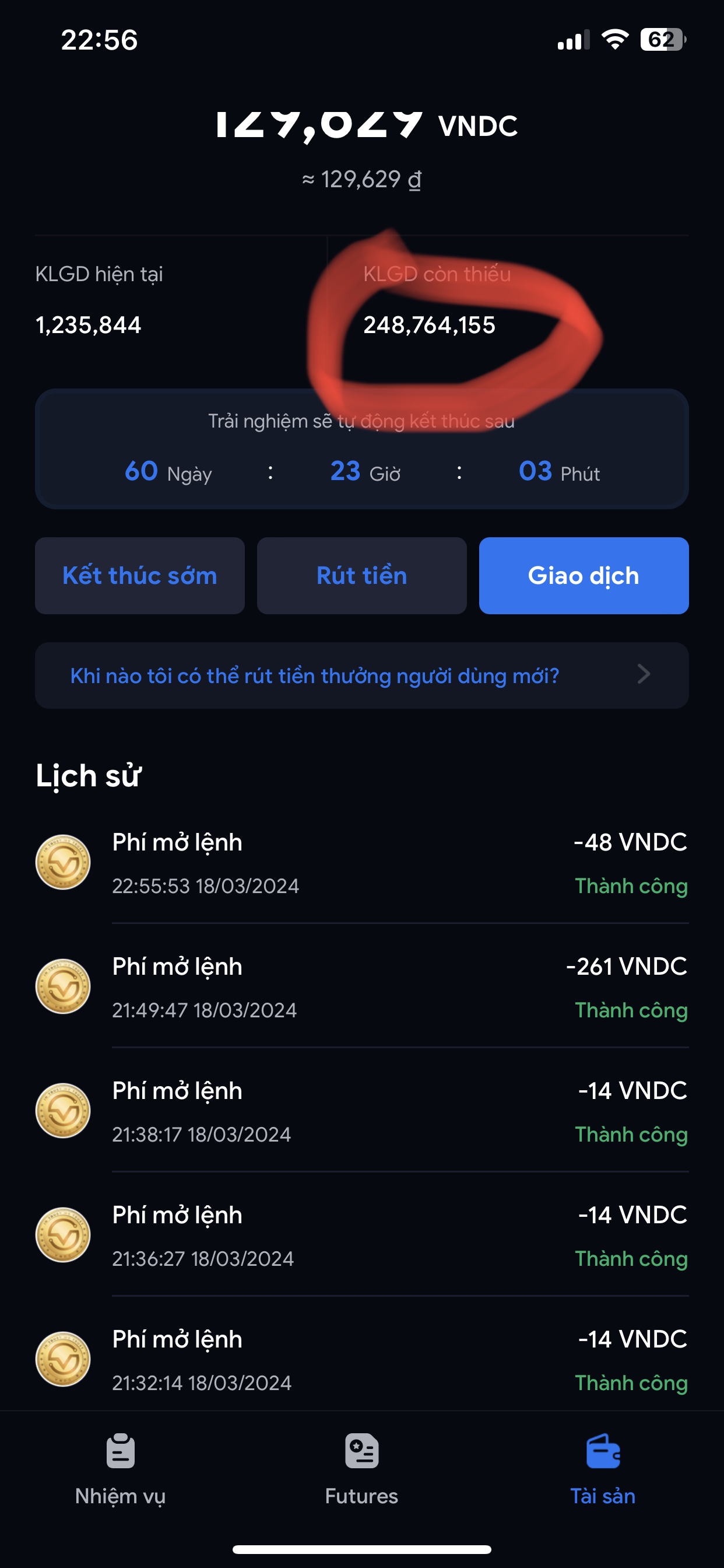The image size is (724, 1568).
Task: Start trading with Giao dịch button
Action: click(584, 575)
